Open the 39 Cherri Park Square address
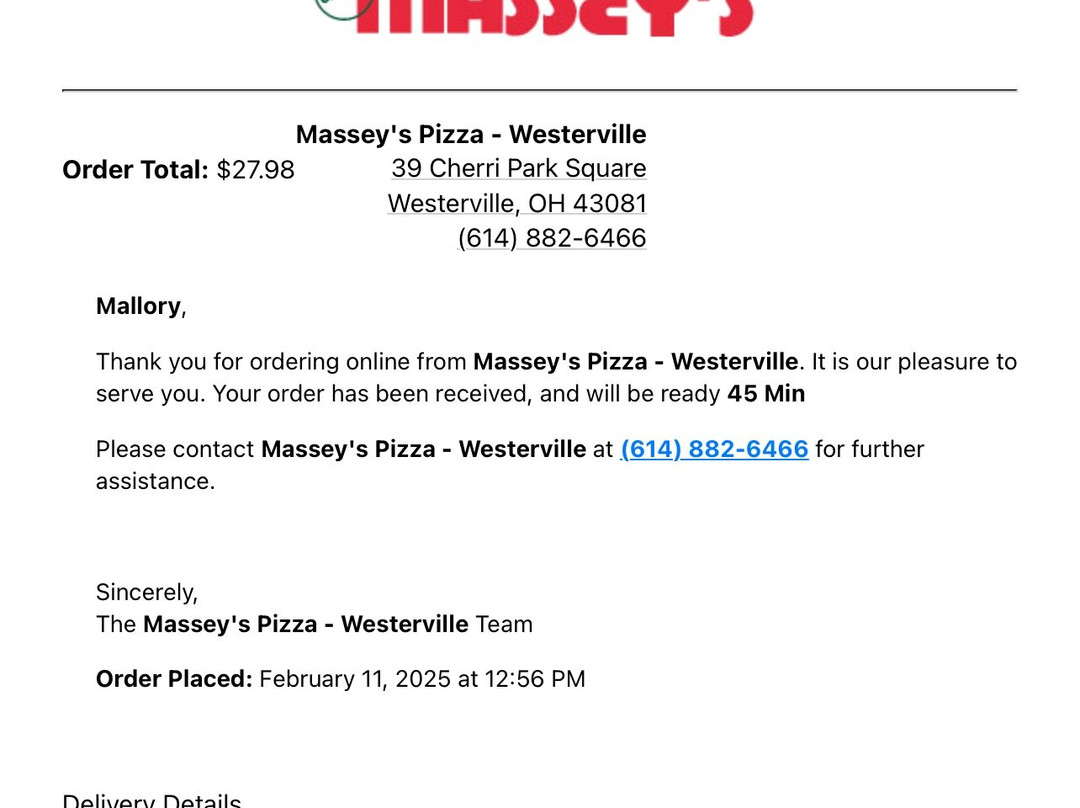The height and width of the screenshot is (808, 1080). coord(519,168)
